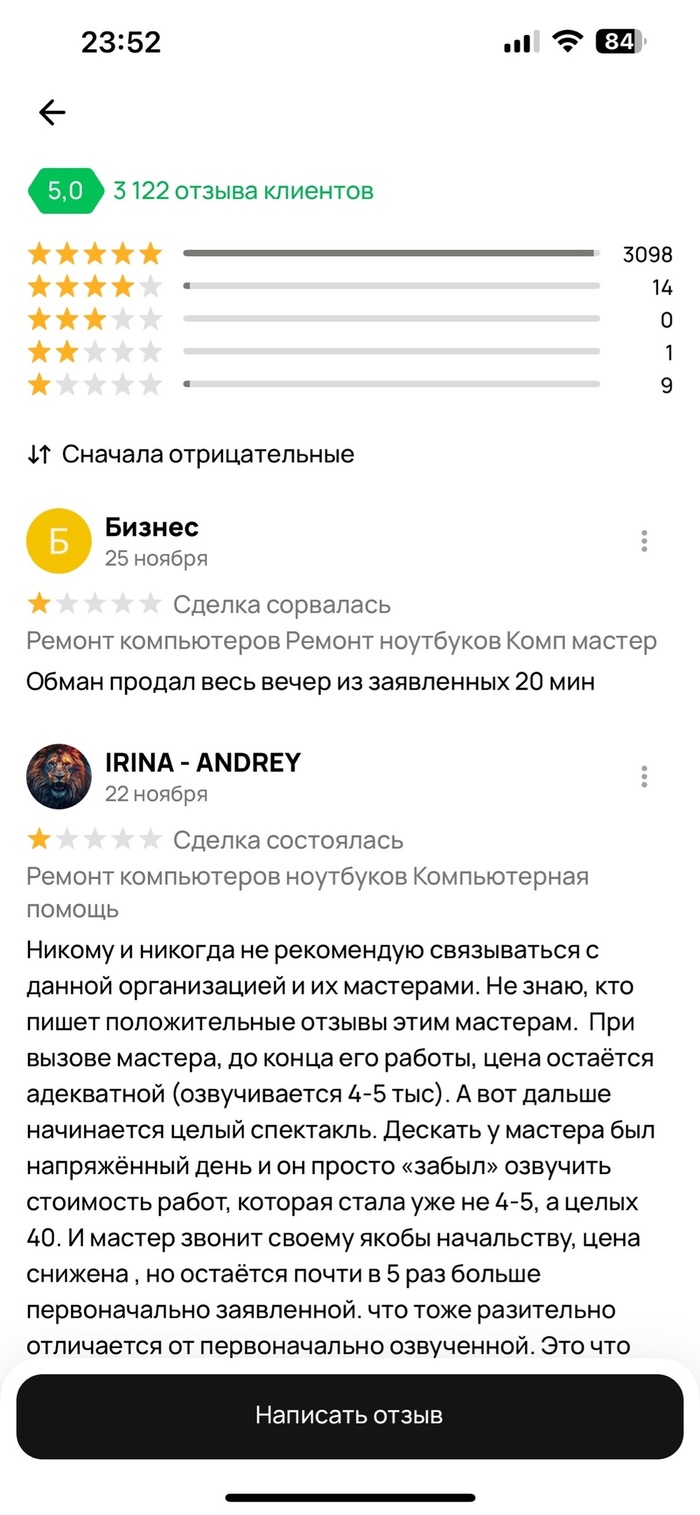700x1515 pixels.
Task: Go back using the arrow icon
Action: pyautogui.click(x=52, y=113)
